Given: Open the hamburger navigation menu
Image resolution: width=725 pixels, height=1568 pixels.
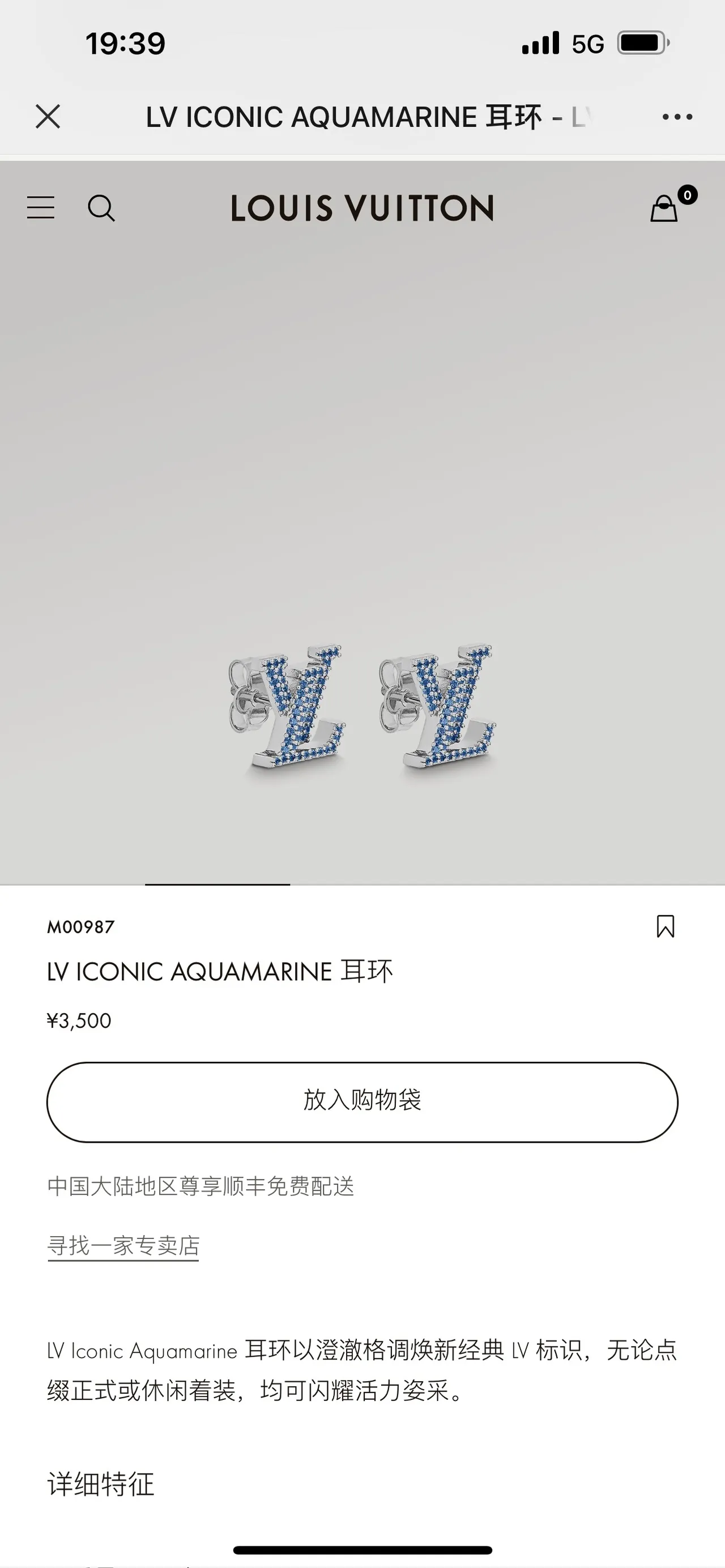Looking at the screenshot, I should (41, 208).
